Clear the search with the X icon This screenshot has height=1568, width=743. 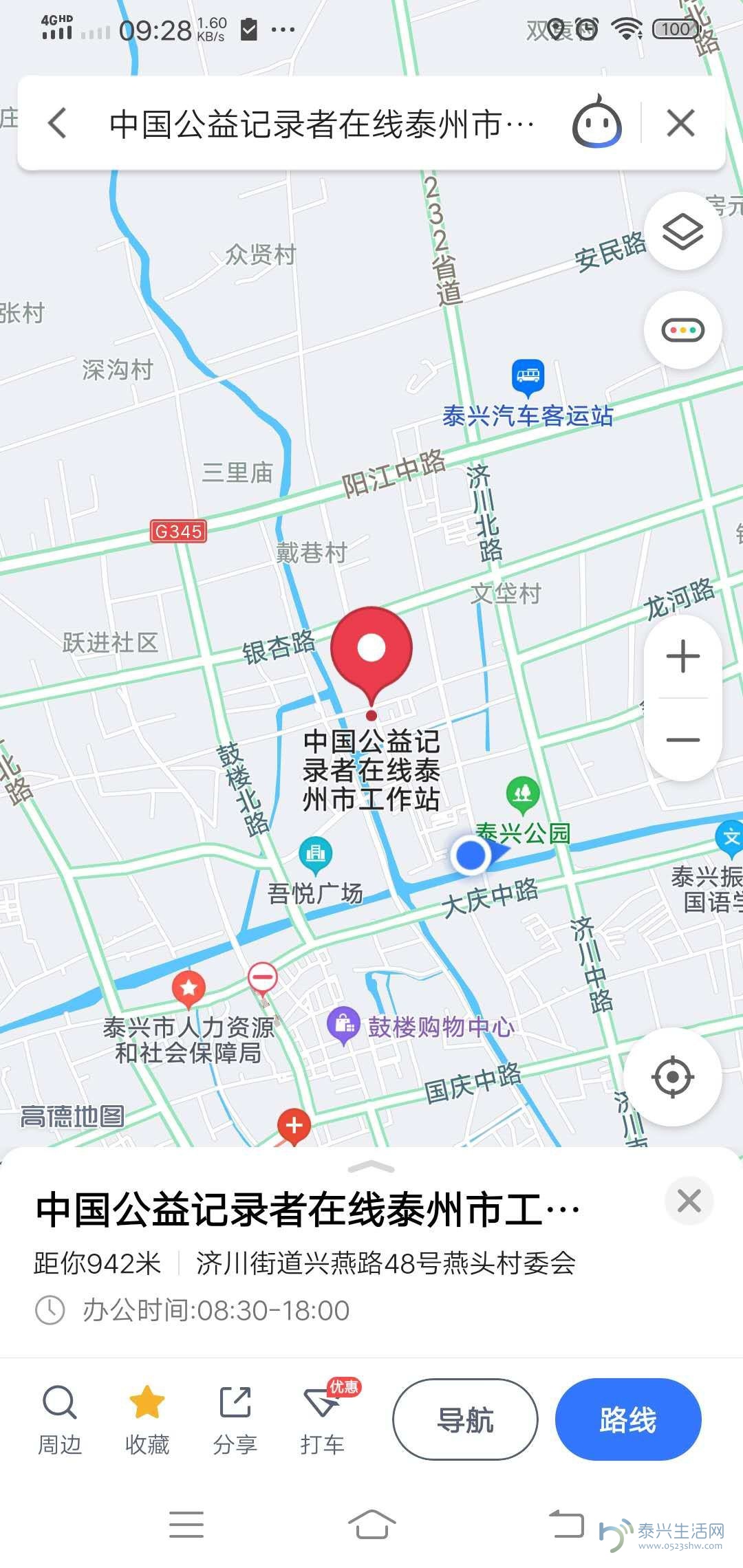[681, 124]
